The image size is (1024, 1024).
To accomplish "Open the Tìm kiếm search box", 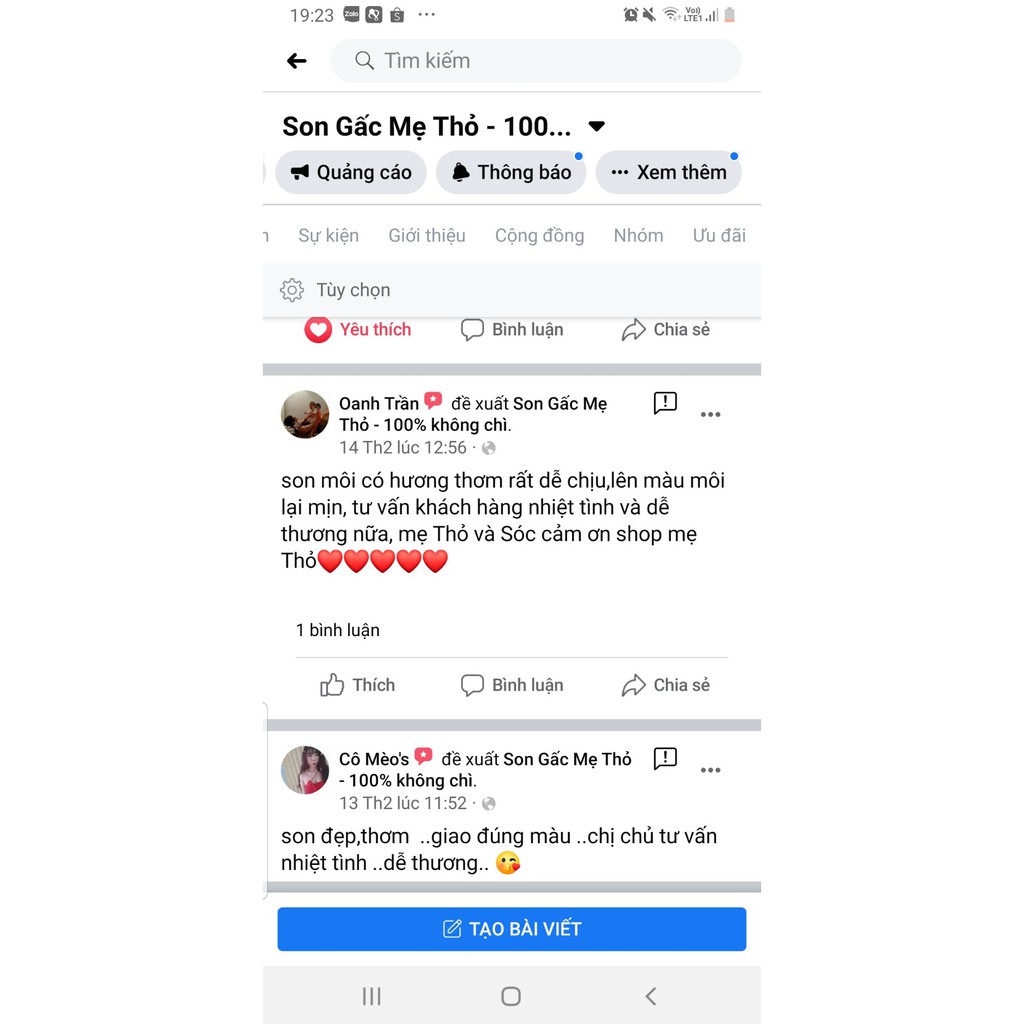I will point(536,61).
